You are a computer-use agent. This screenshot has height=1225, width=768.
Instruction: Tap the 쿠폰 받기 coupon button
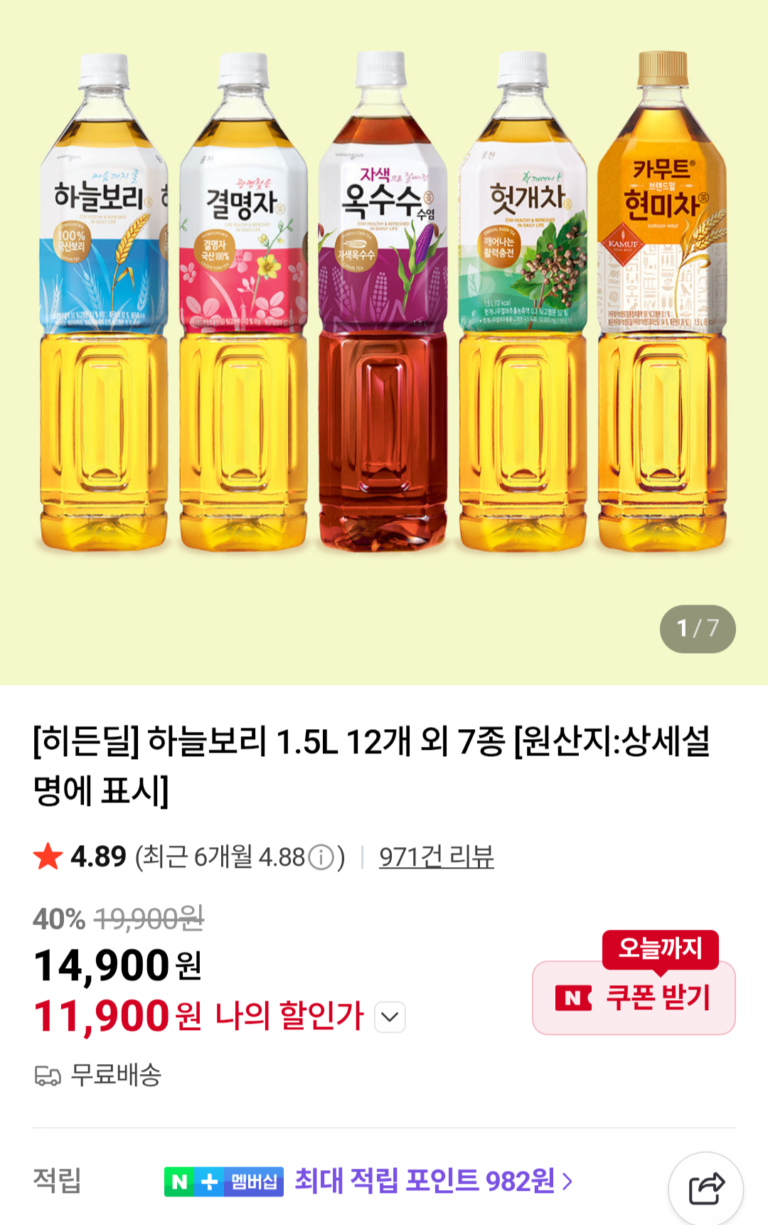[634, 997]
